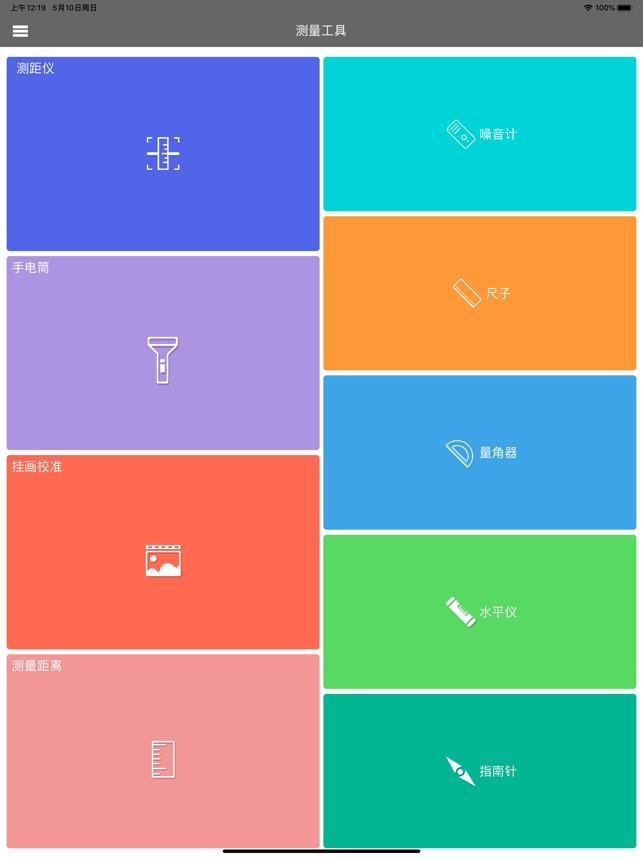Open the 测距仪 rangefinder tile

click(163, 154)
